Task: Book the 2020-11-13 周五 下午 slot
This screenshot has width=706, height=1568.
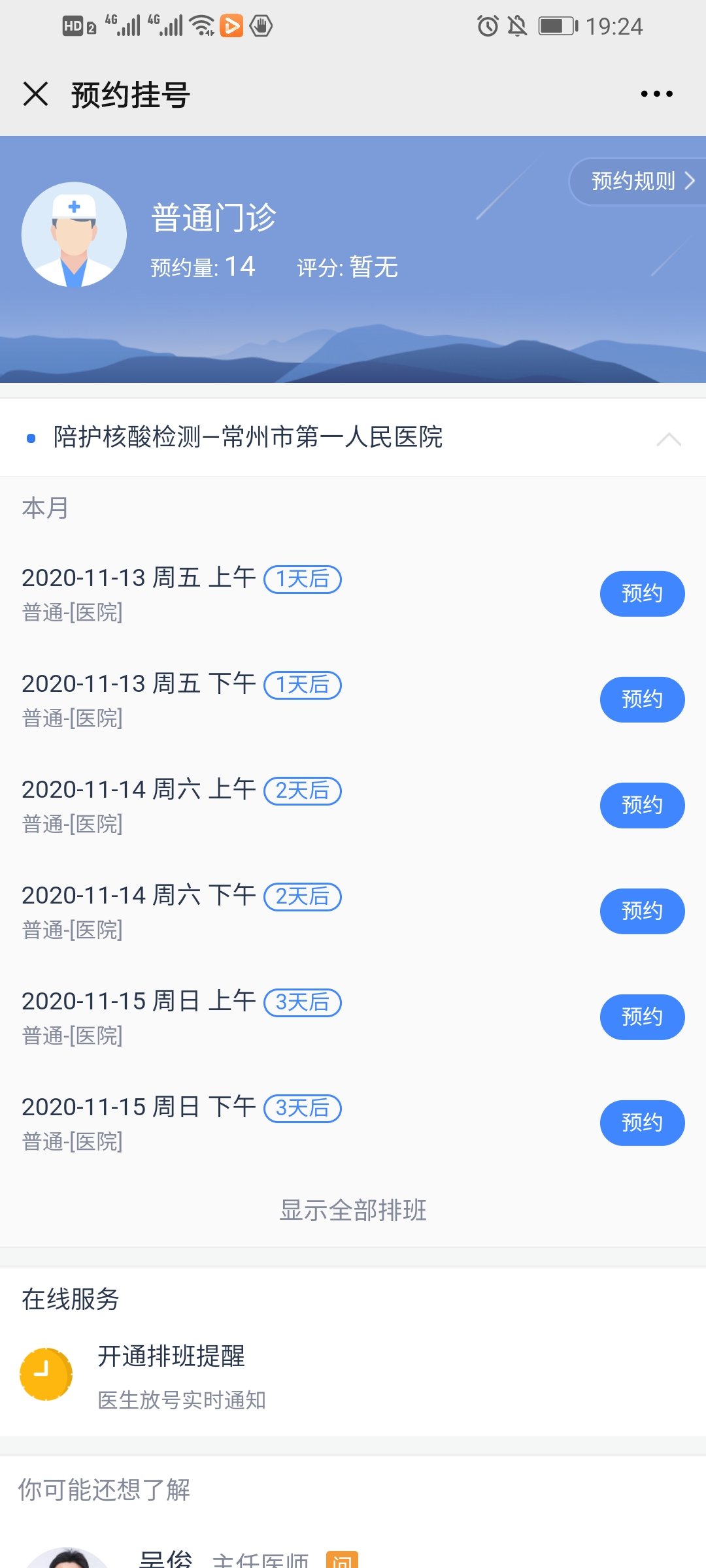Action: tap(641, 700)
